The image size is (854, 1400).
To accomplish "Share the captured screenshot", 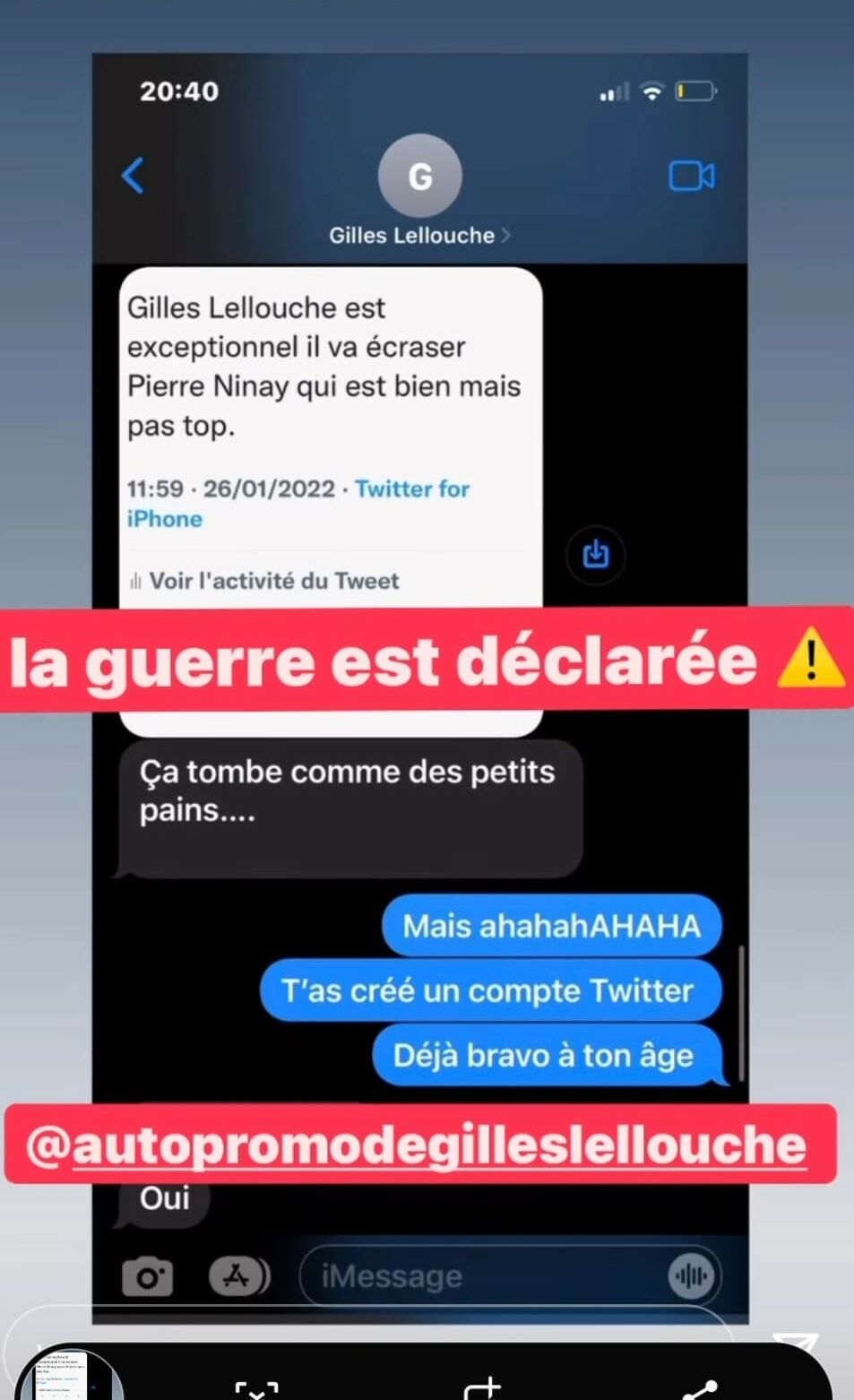I will pos(701,1389).
